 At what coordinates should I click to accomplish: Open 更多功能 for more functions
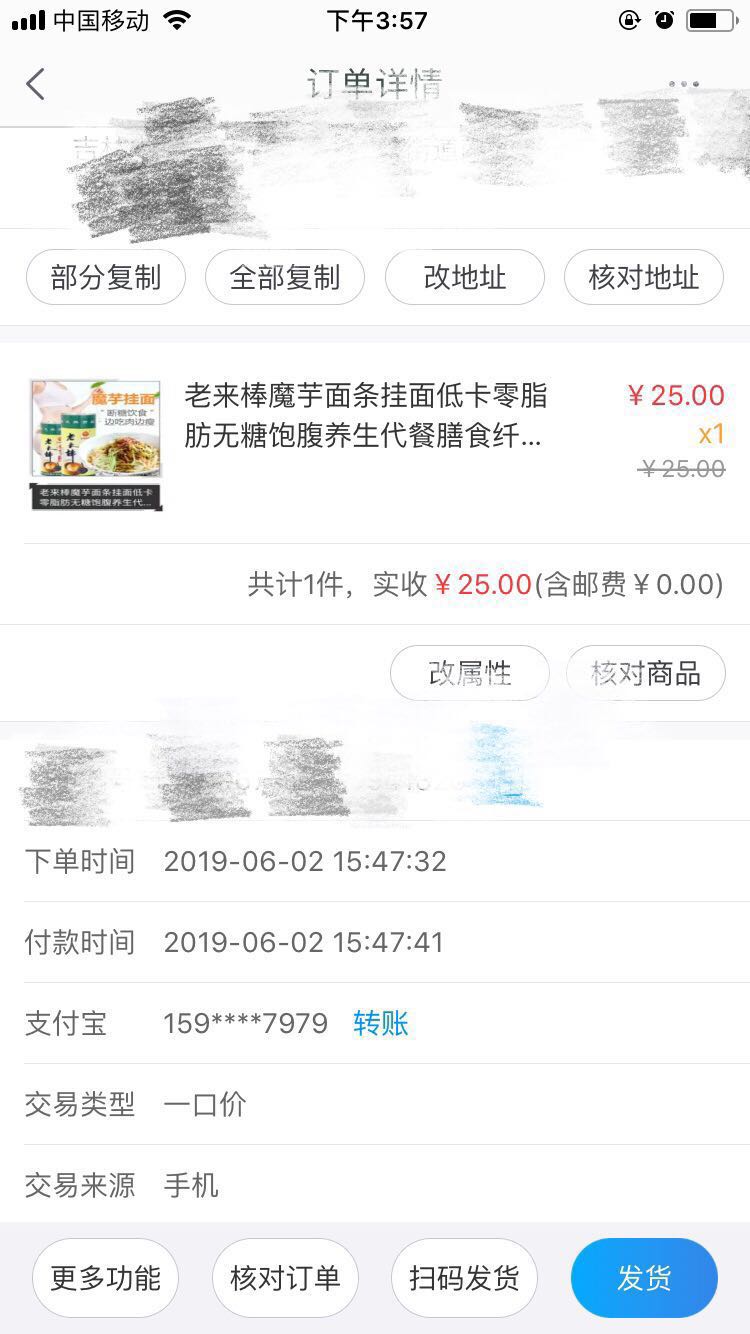(105, 1278)
